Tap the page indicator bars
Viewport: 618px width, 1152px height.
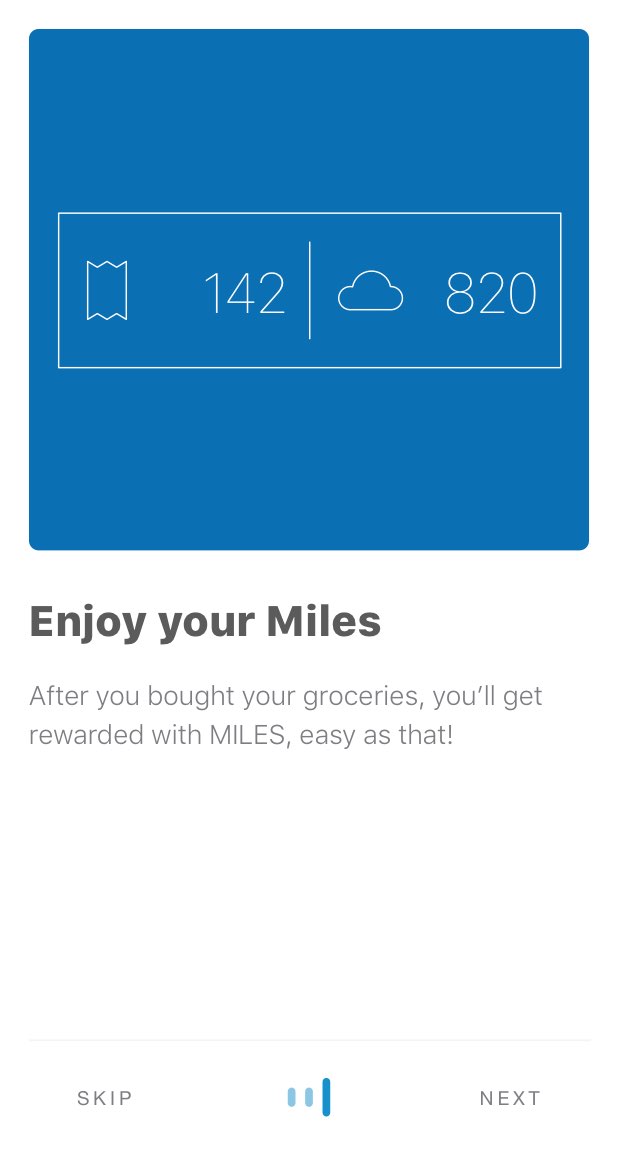pos(309,1097)
